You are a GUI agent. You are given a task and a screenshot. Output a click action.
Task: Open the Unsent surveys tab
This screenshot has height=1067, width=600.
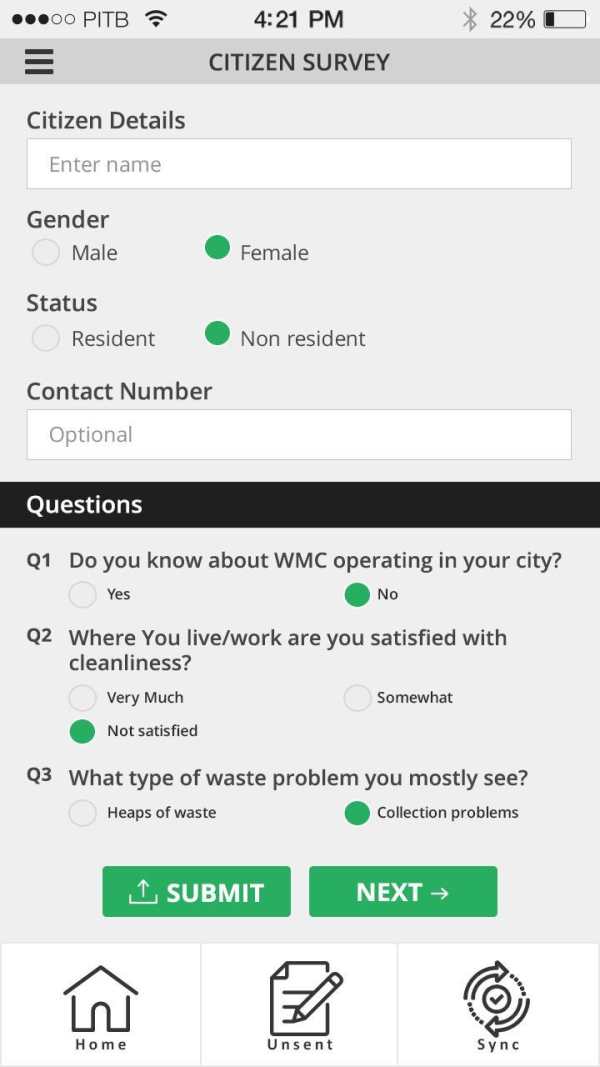tap(299, 1005)
